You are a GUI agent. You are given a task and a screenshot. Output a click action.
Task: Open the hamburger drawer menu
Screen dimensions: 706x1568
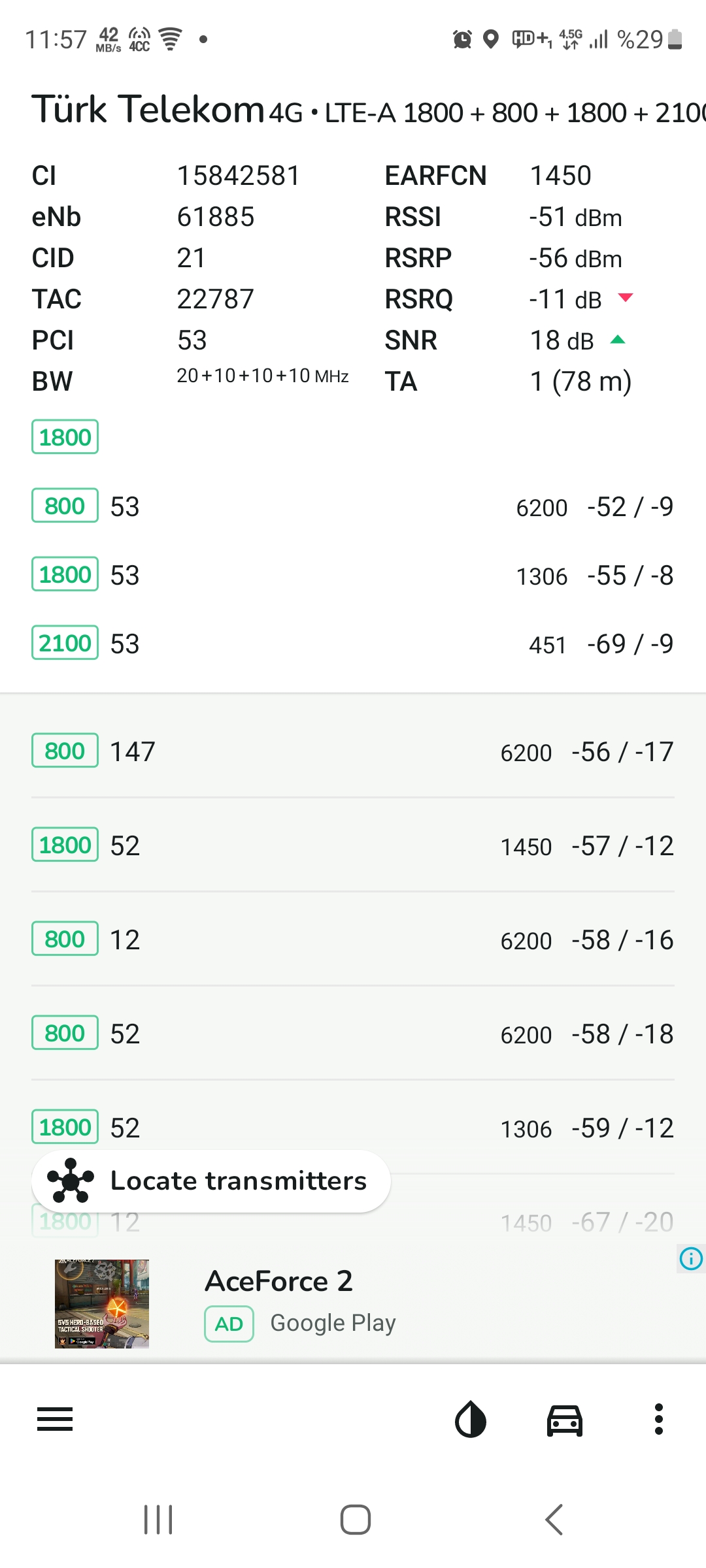coord(55,1419)
